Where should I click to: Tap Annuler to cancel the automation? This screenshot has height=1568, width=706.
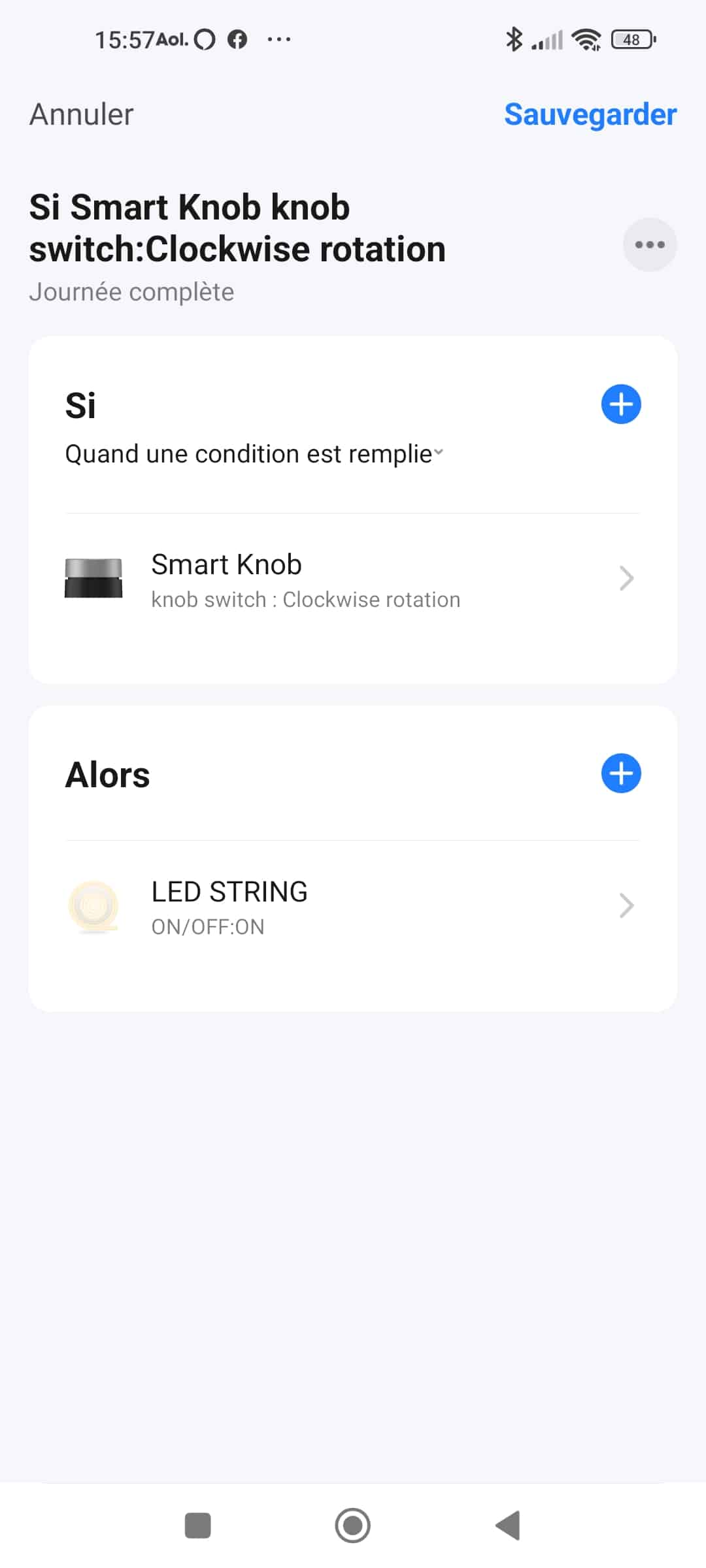[x=82, y=114]
